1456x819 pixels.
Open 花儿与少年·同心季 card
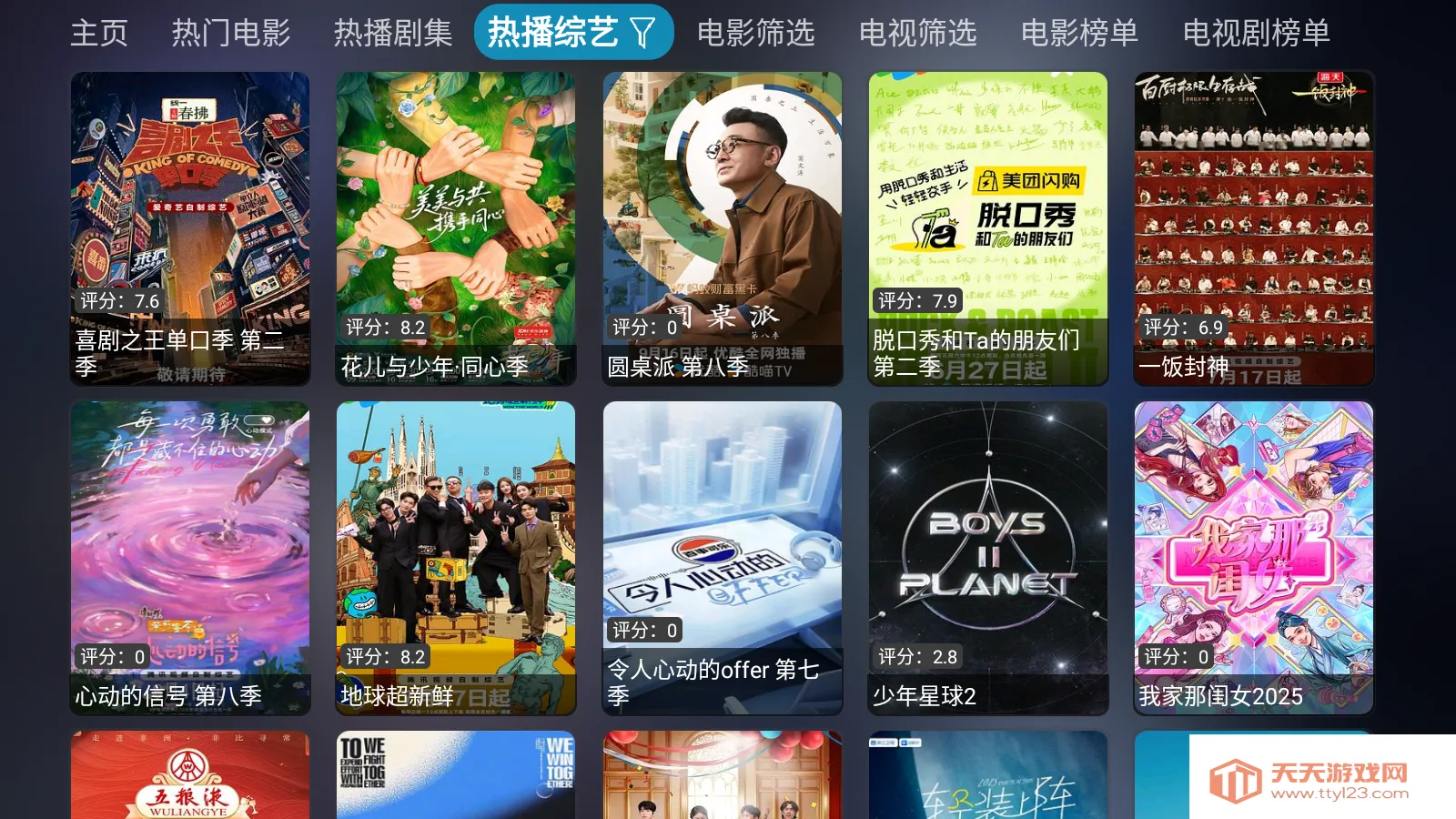456,227
